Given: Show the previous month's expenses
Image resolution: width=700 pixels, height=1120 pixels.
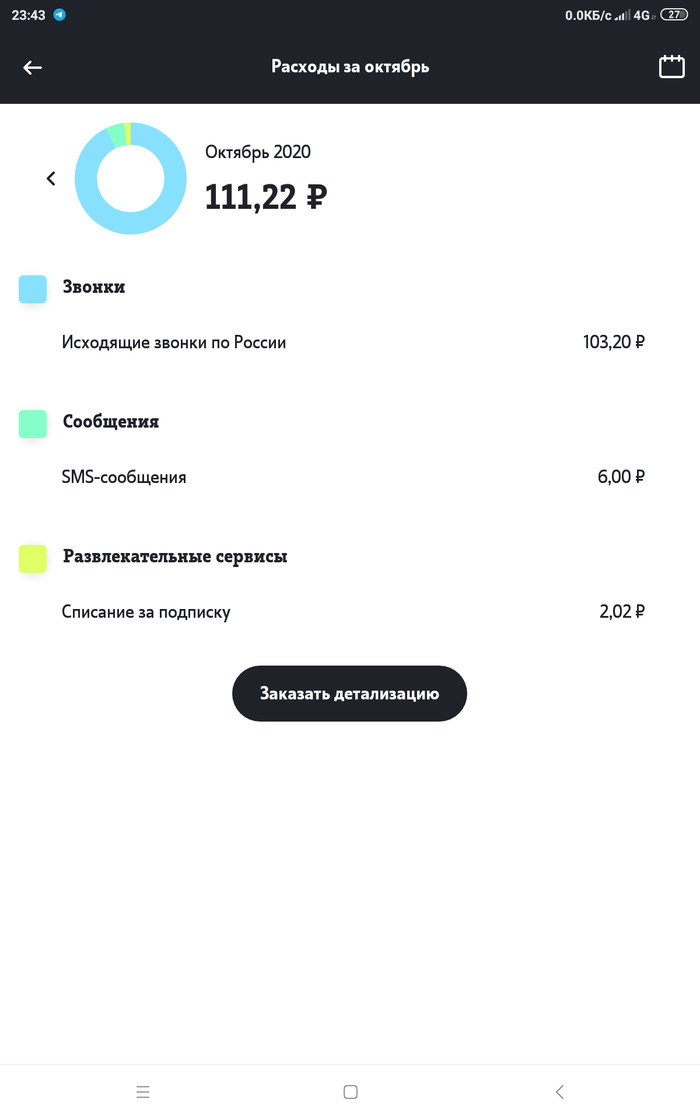Looking at the screenshot, I should point(51,178).
